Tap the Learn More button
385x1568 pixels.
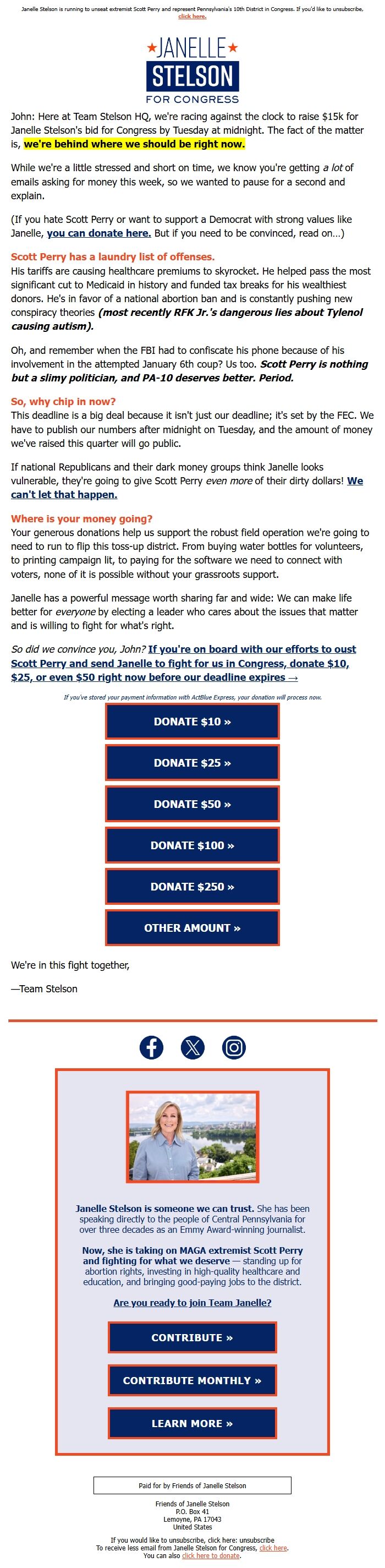pos(192,1423)
